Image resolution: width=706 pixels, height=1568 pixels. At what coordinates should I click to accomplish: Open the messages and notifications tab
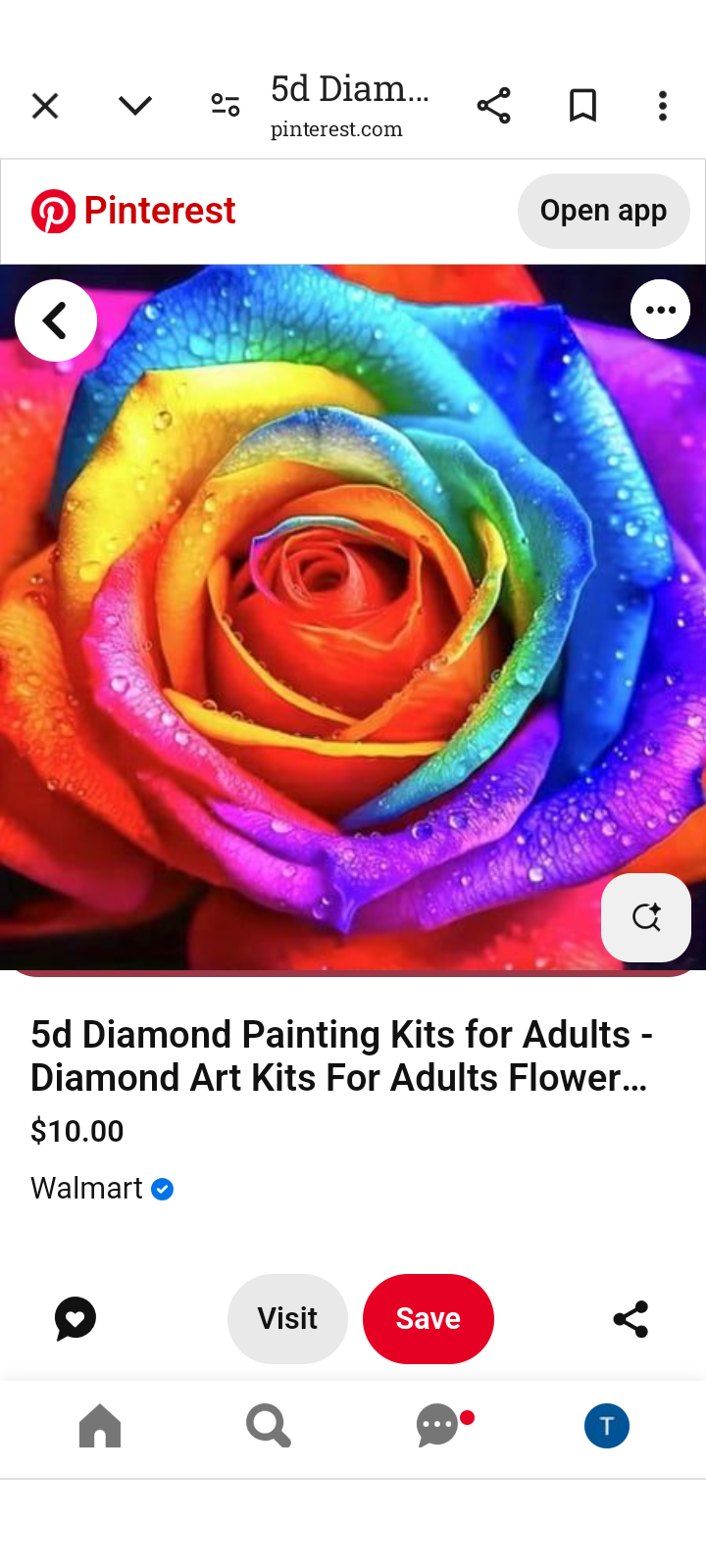(438, 1426)
